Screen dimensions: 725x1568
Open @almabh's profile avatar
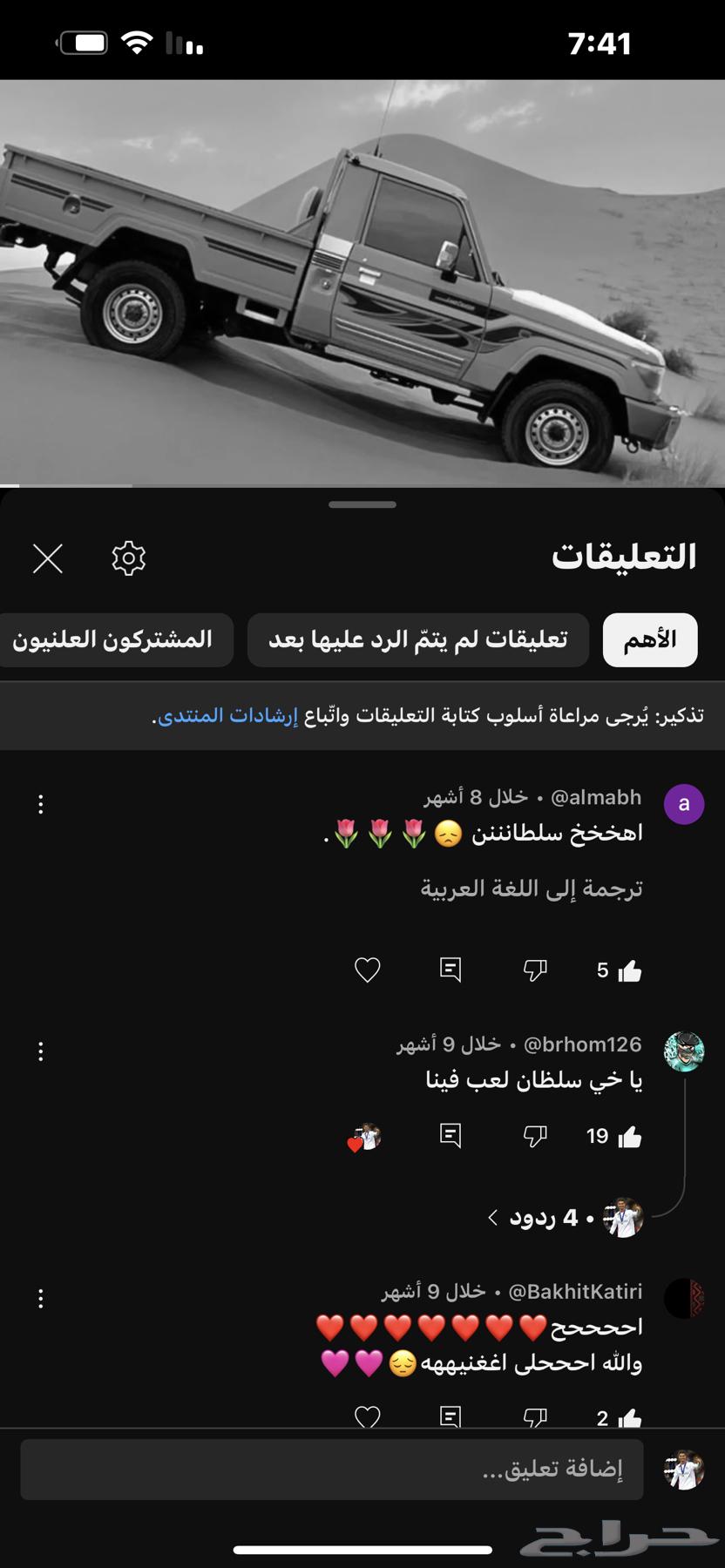pos(684,804)
